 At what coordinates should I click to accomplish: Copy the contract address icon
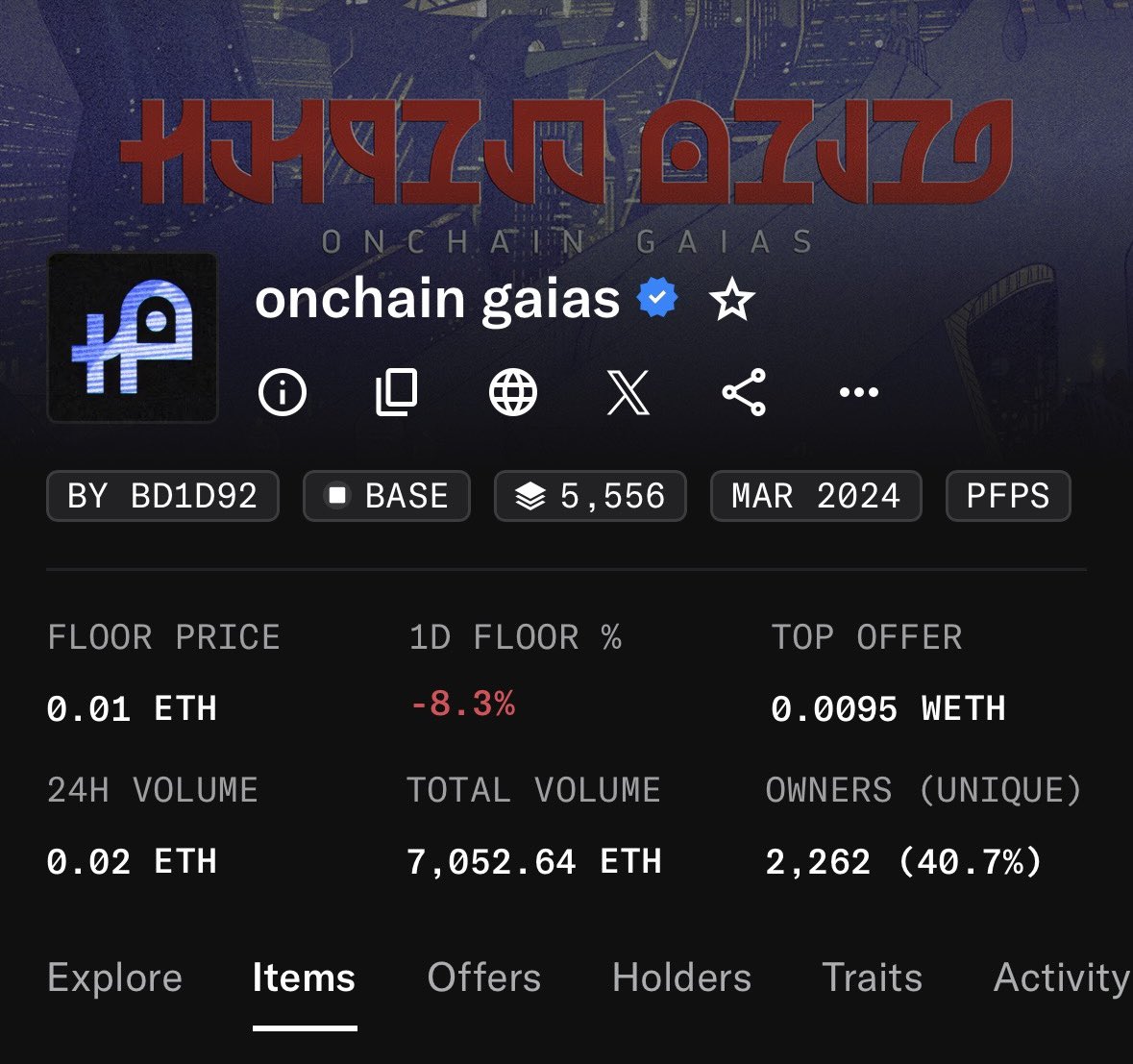397,392
